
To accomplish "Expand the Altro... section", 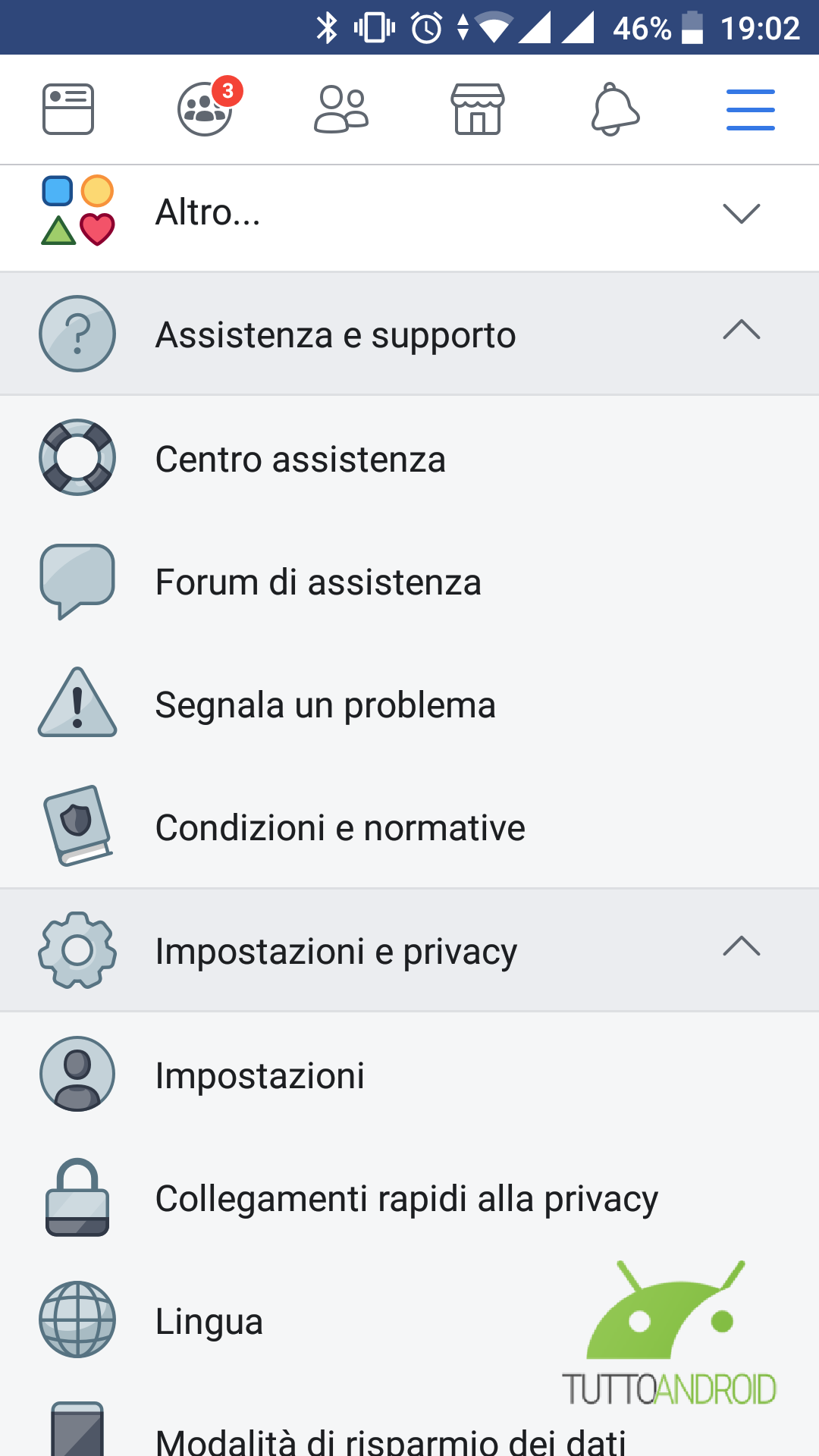I will (x=409, y=212).
